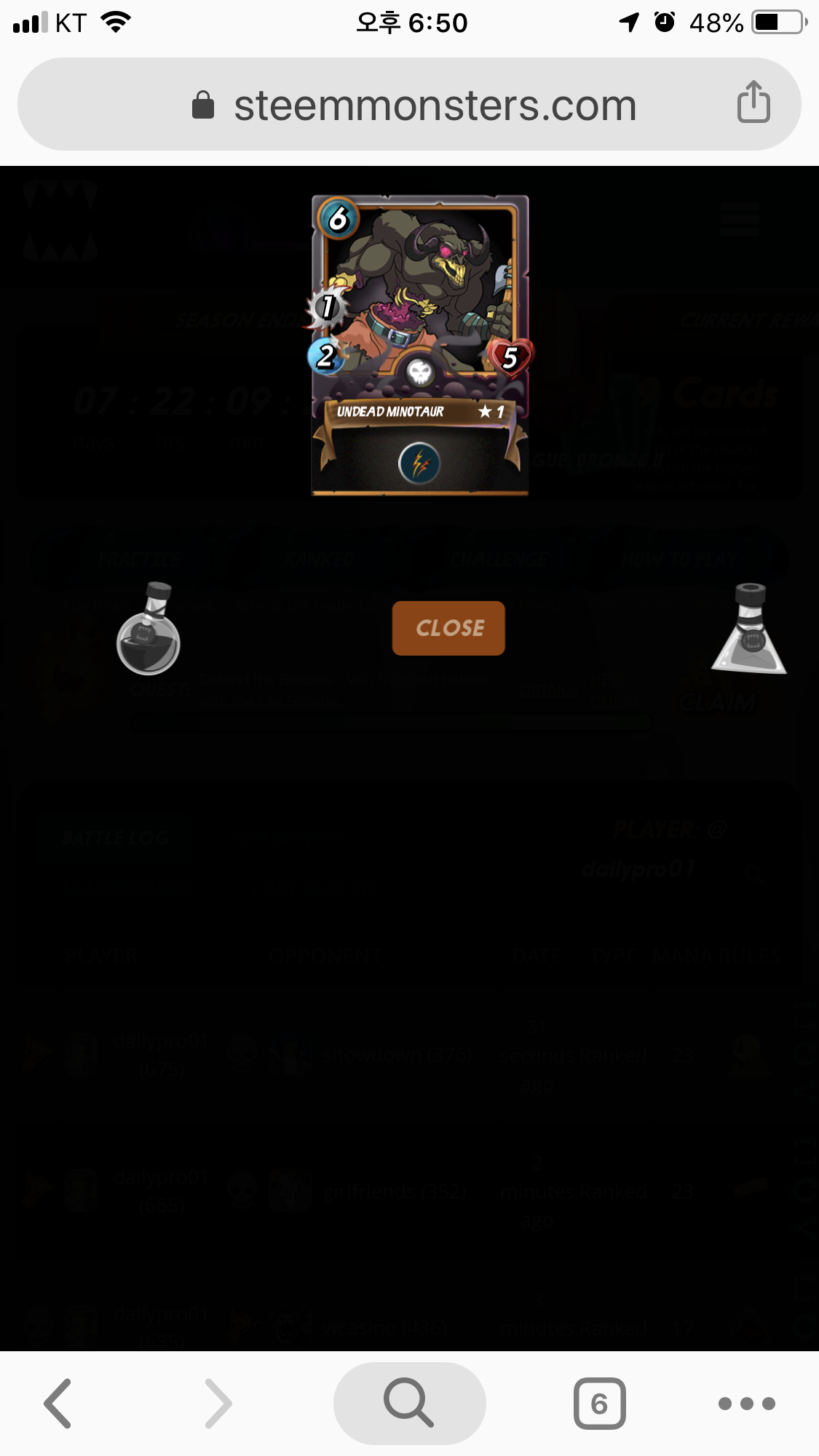819x1456 pixels.
Task: Open the tab switcher showing 6 tabs
Action: [x=599, y=1403]
